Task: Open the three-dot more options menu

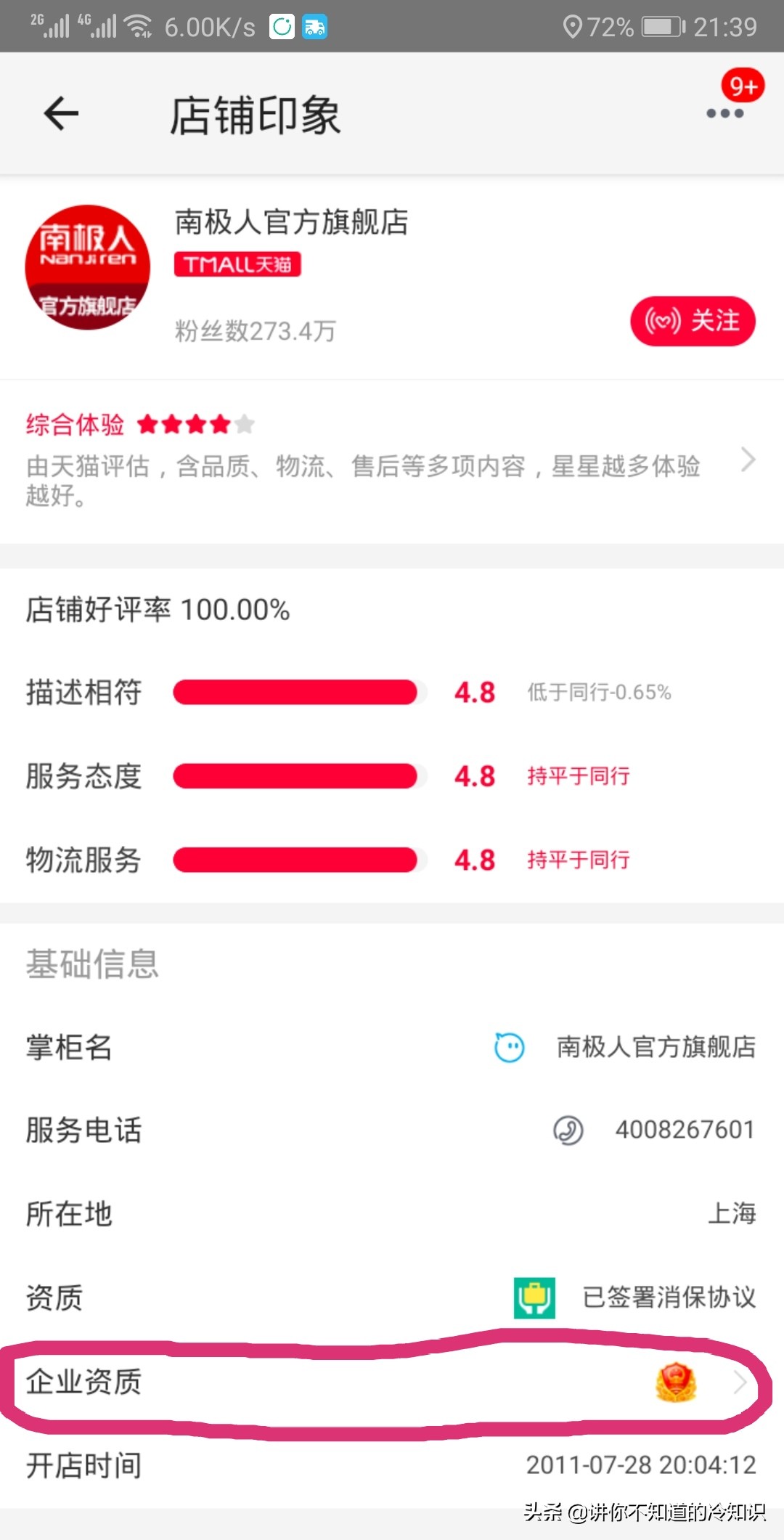Action: click(x=724, y=115)
